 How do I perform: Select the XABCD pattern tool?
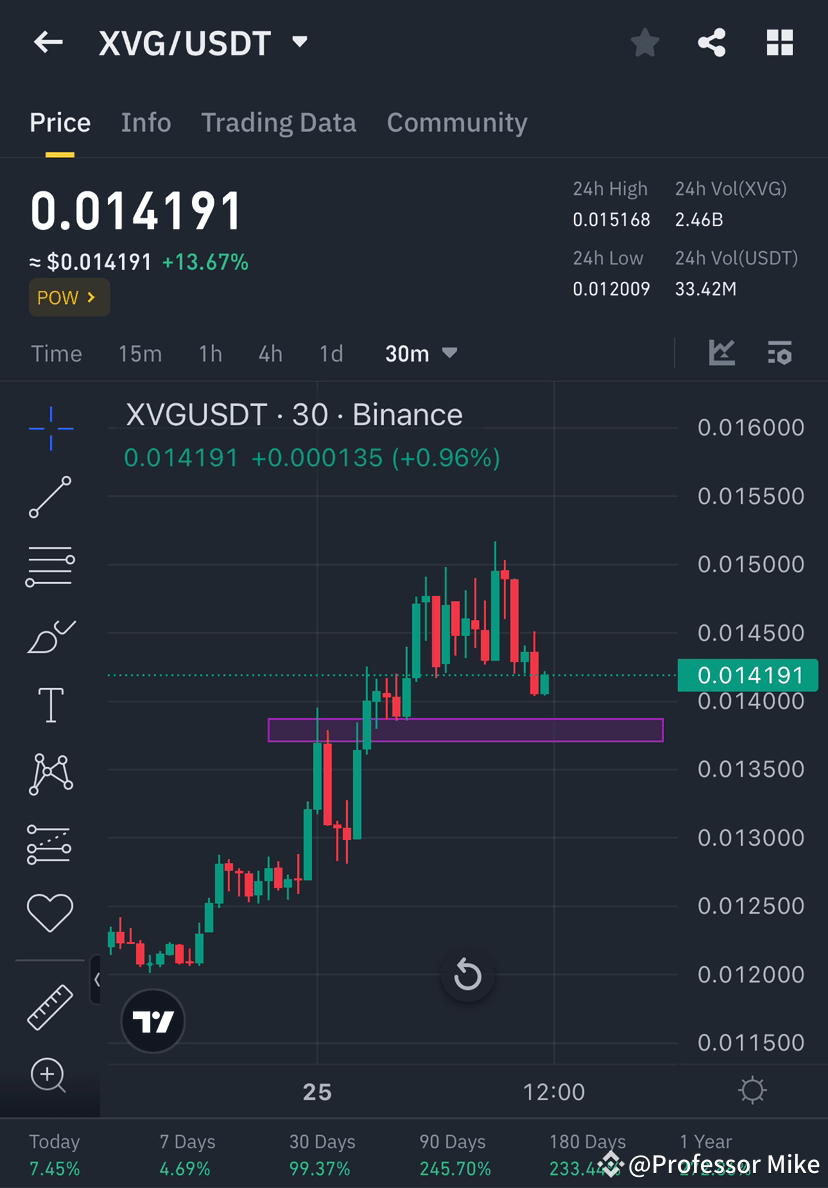pos(49,773)
